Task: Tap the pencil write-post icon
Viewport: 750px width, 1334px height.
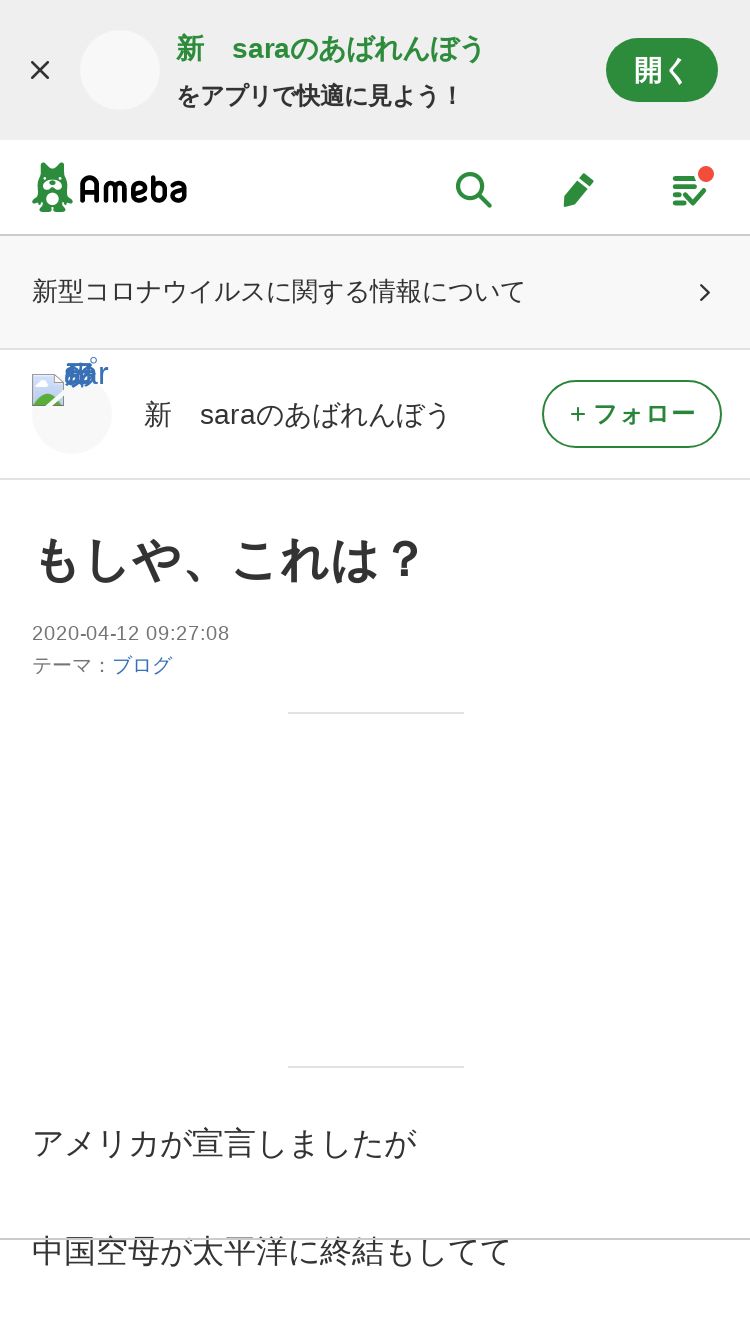Action: coord(579,189)
